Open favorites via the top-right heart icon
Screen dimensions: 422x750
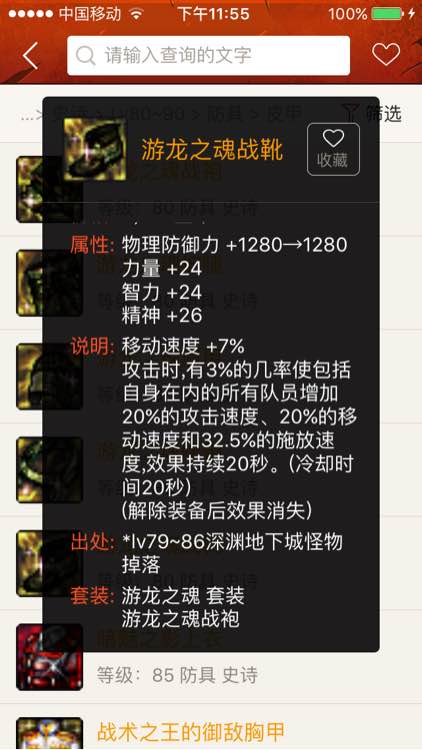click(386, 55)
